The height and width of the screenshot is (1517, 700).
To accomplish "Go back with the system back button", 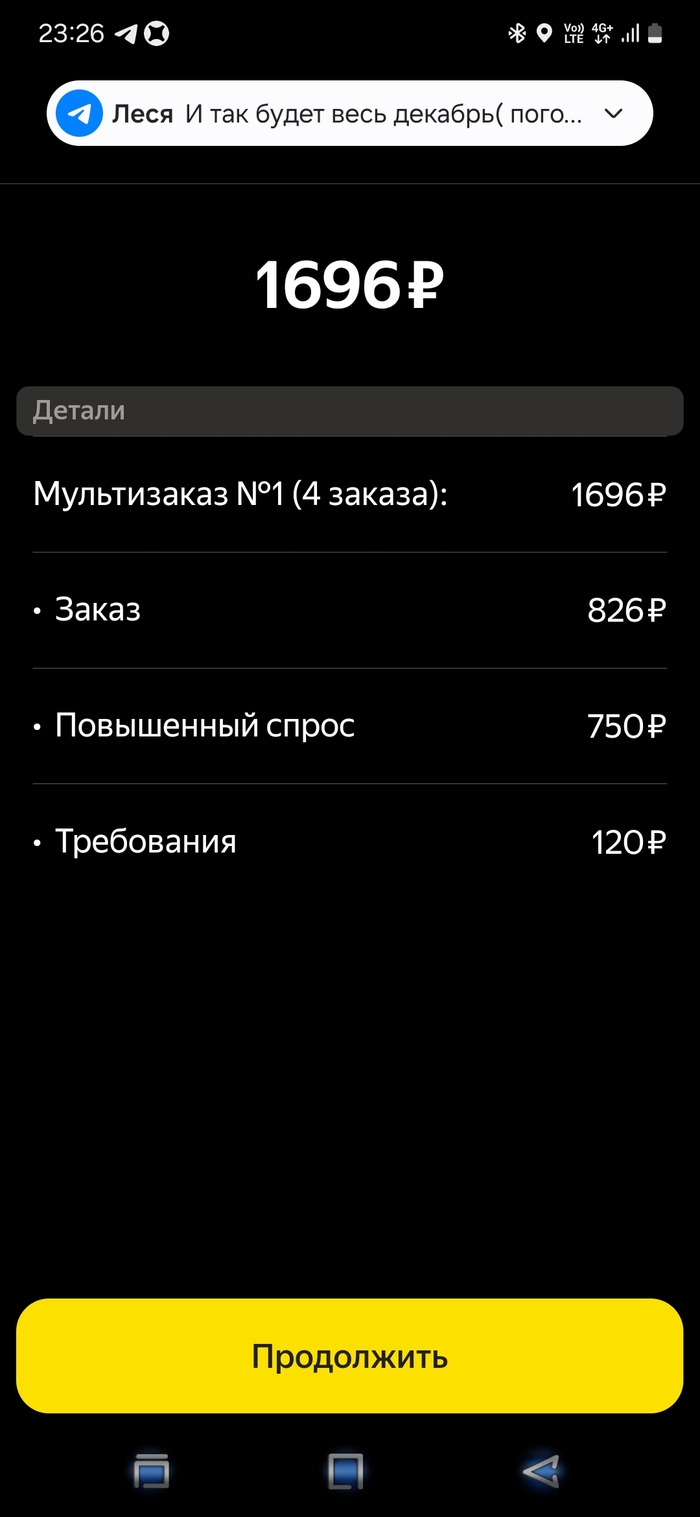I will tap(540, 1471).
